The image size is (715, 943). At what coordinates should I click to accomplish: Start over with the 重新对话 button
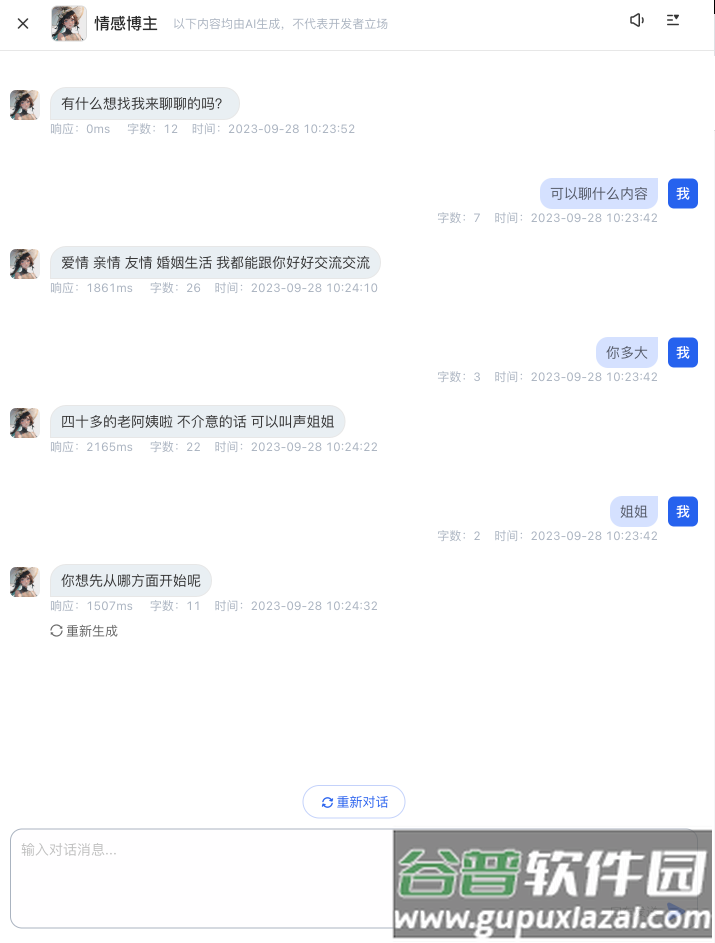(354, 802)
